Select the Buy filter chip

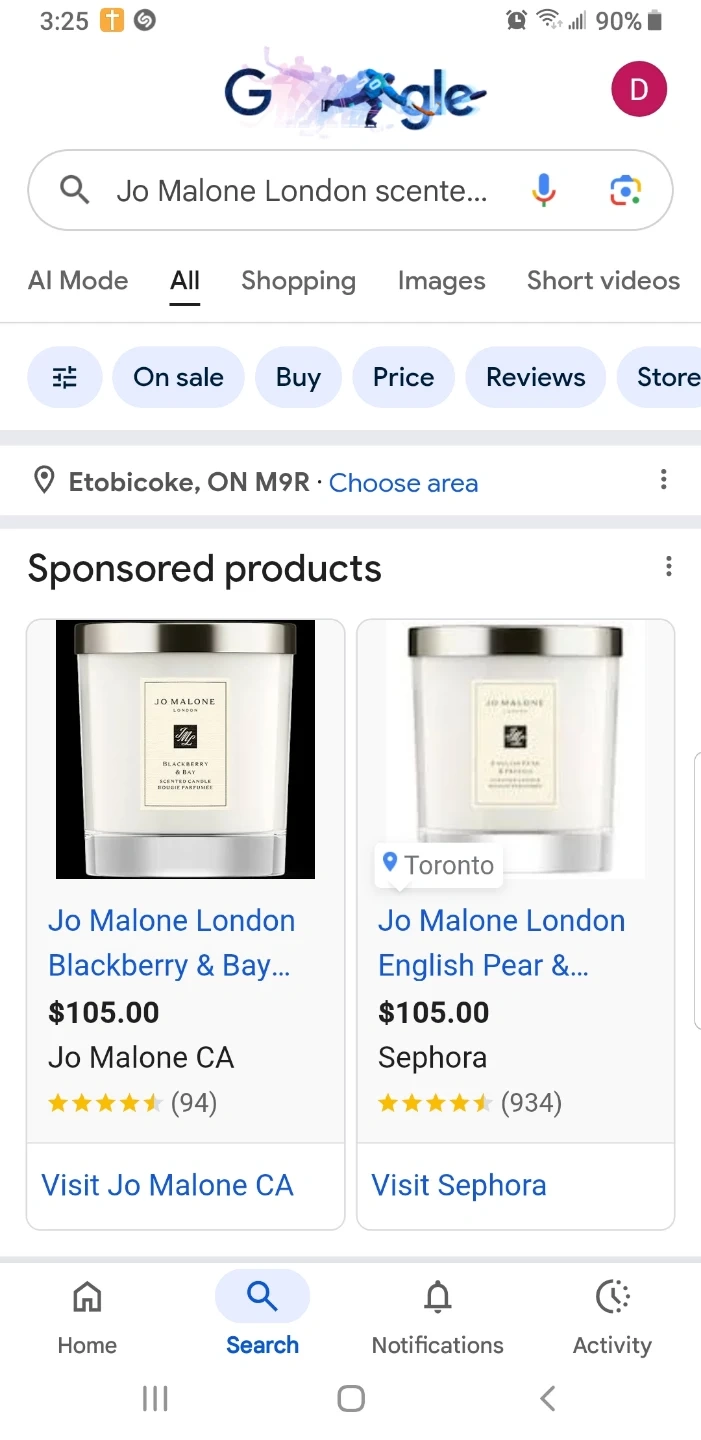[298, 377]
